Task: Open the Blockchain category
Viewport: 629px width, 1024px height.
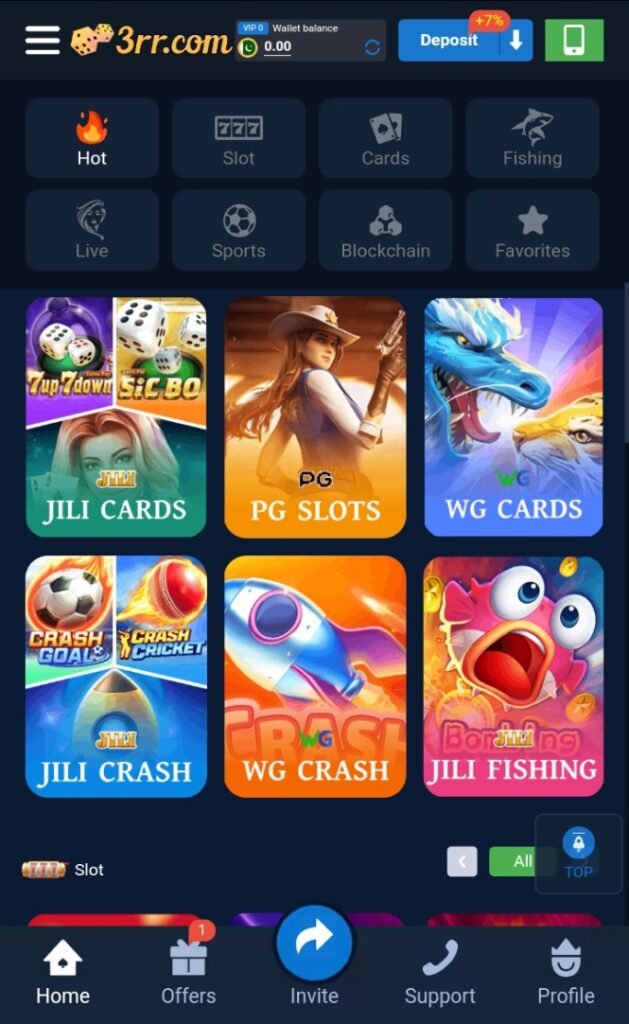Action: tap(385, 230)
